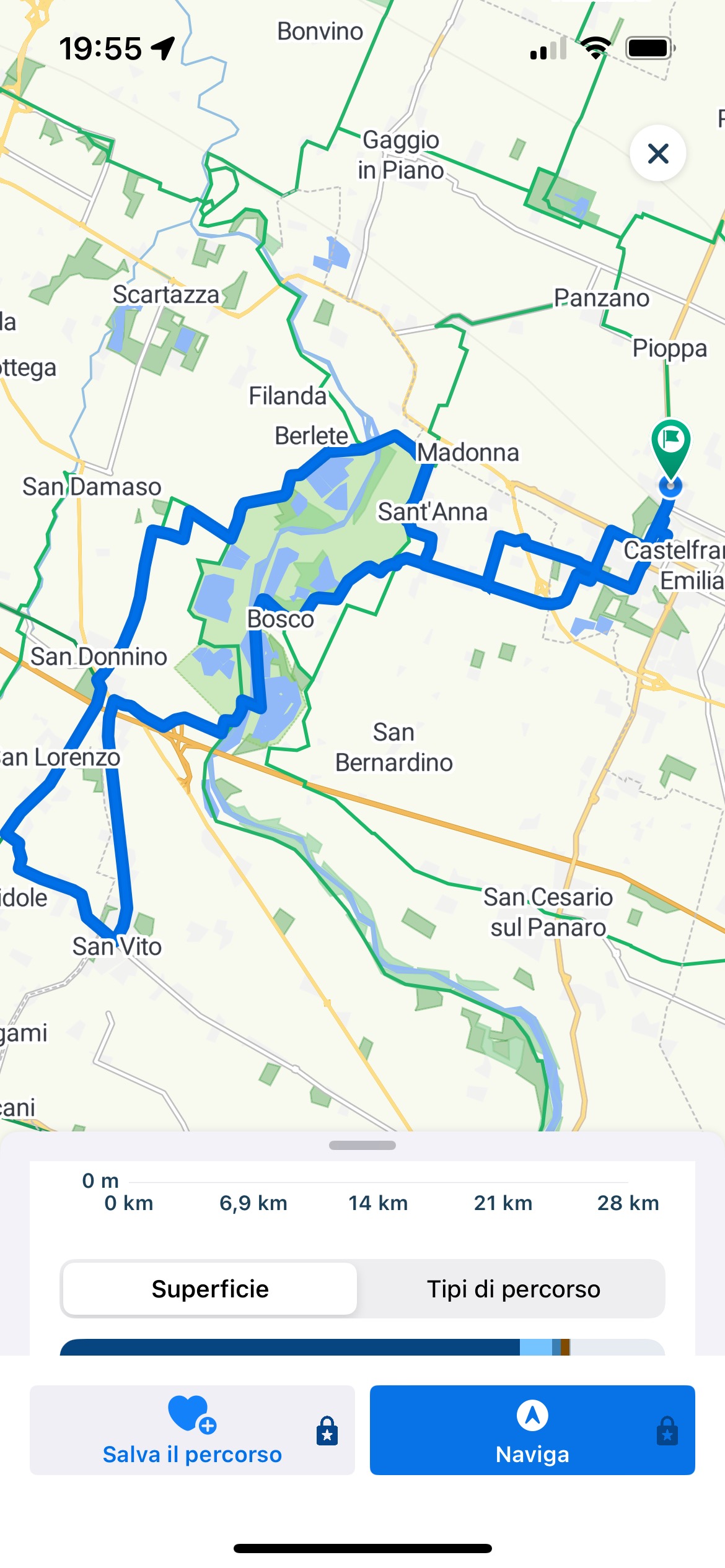
Task: Tap the bottom sheet drag handle
Action: coord(362,1145)
